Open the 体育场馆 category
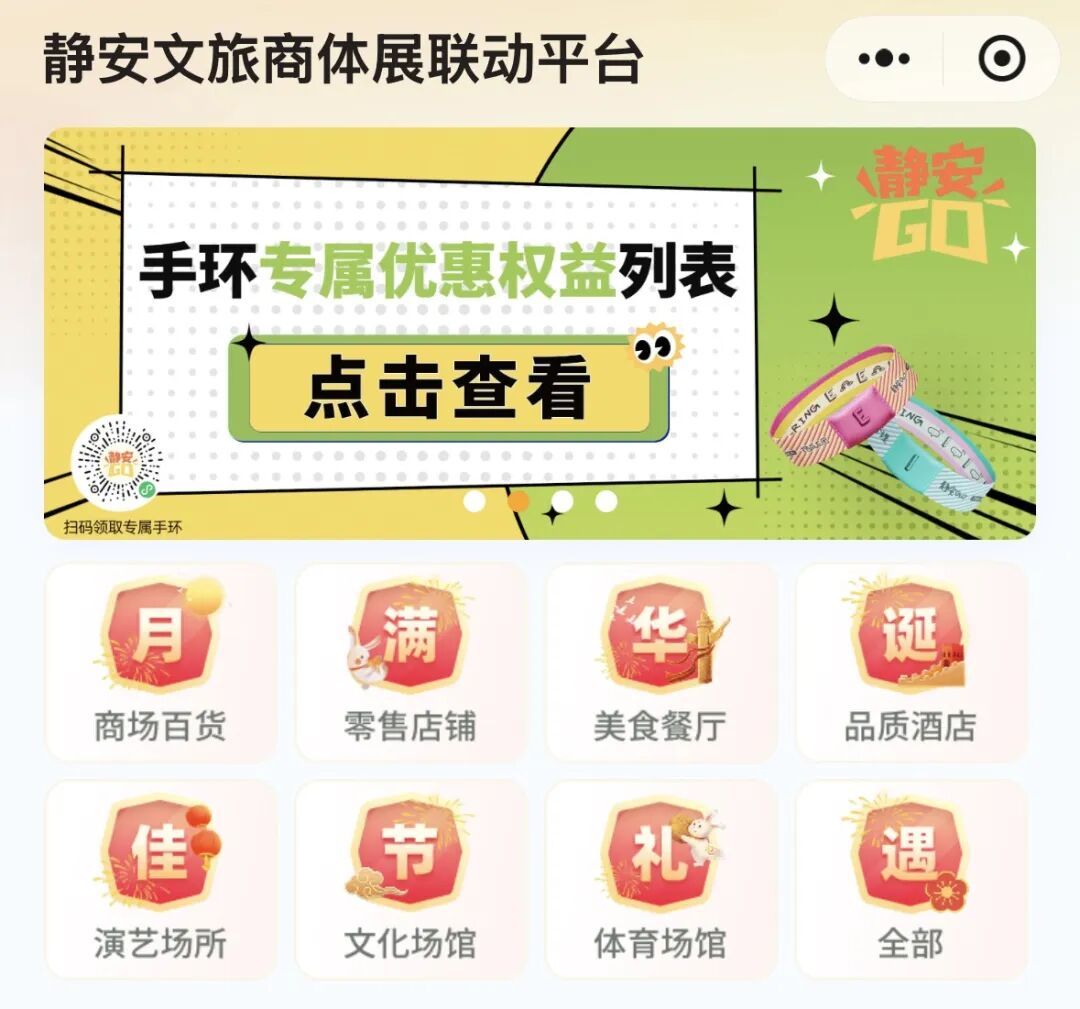This screenshot has width=1080, height=1009. click(x=660, y=880)
